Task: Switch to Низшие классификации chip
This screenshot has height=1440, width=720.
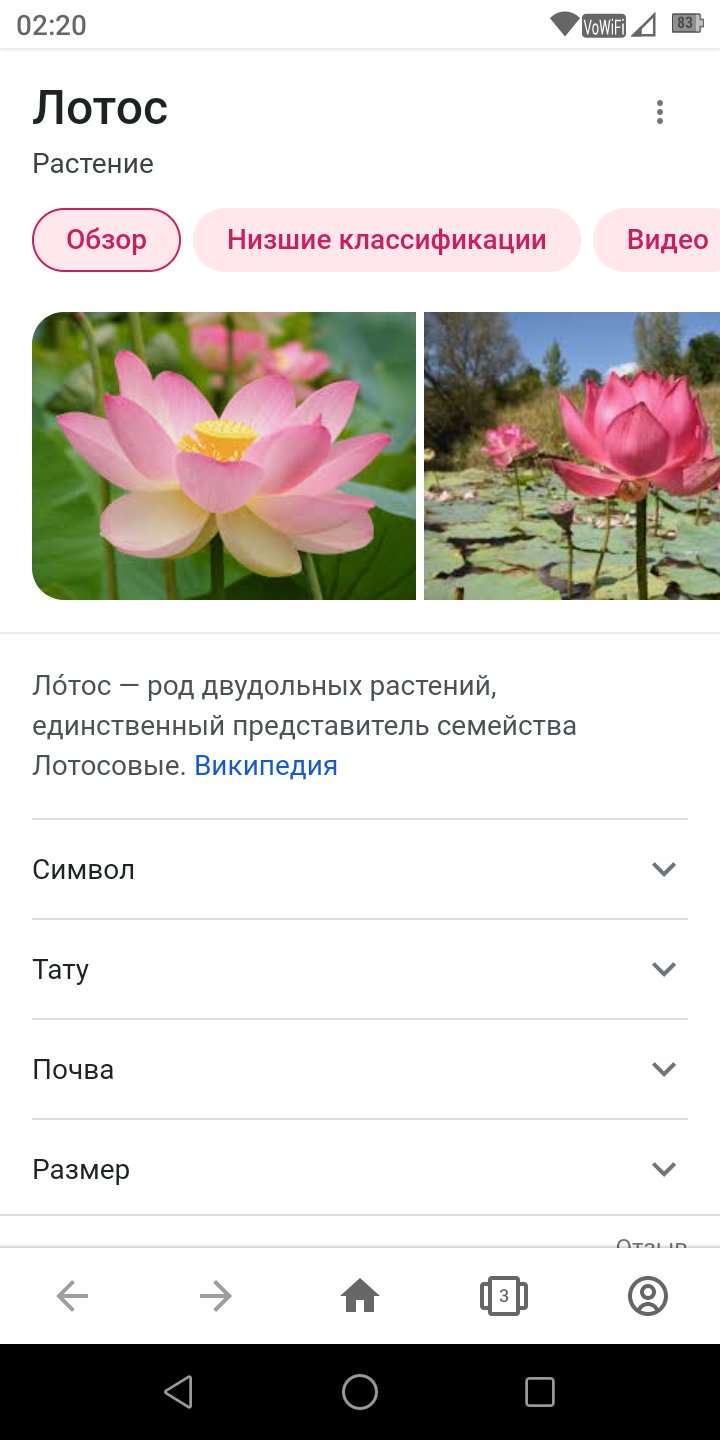Action: tap(386, 240)
